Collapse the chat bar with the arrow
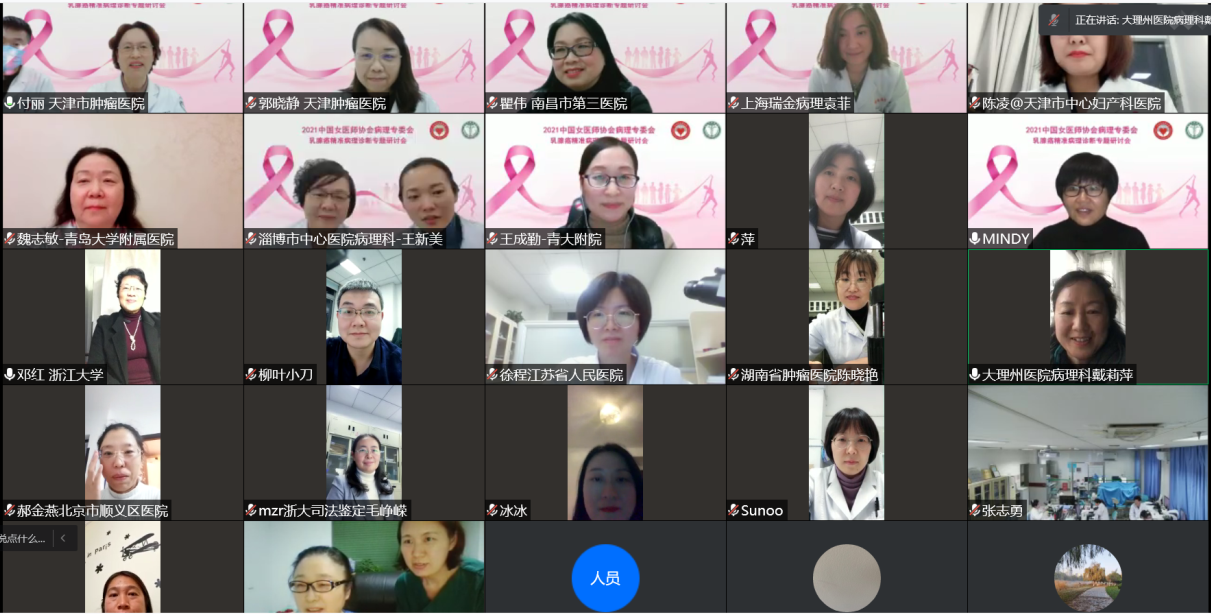The height and width of the screenshot is (614, 1211). pyautogui.click(x=64, y=538)
